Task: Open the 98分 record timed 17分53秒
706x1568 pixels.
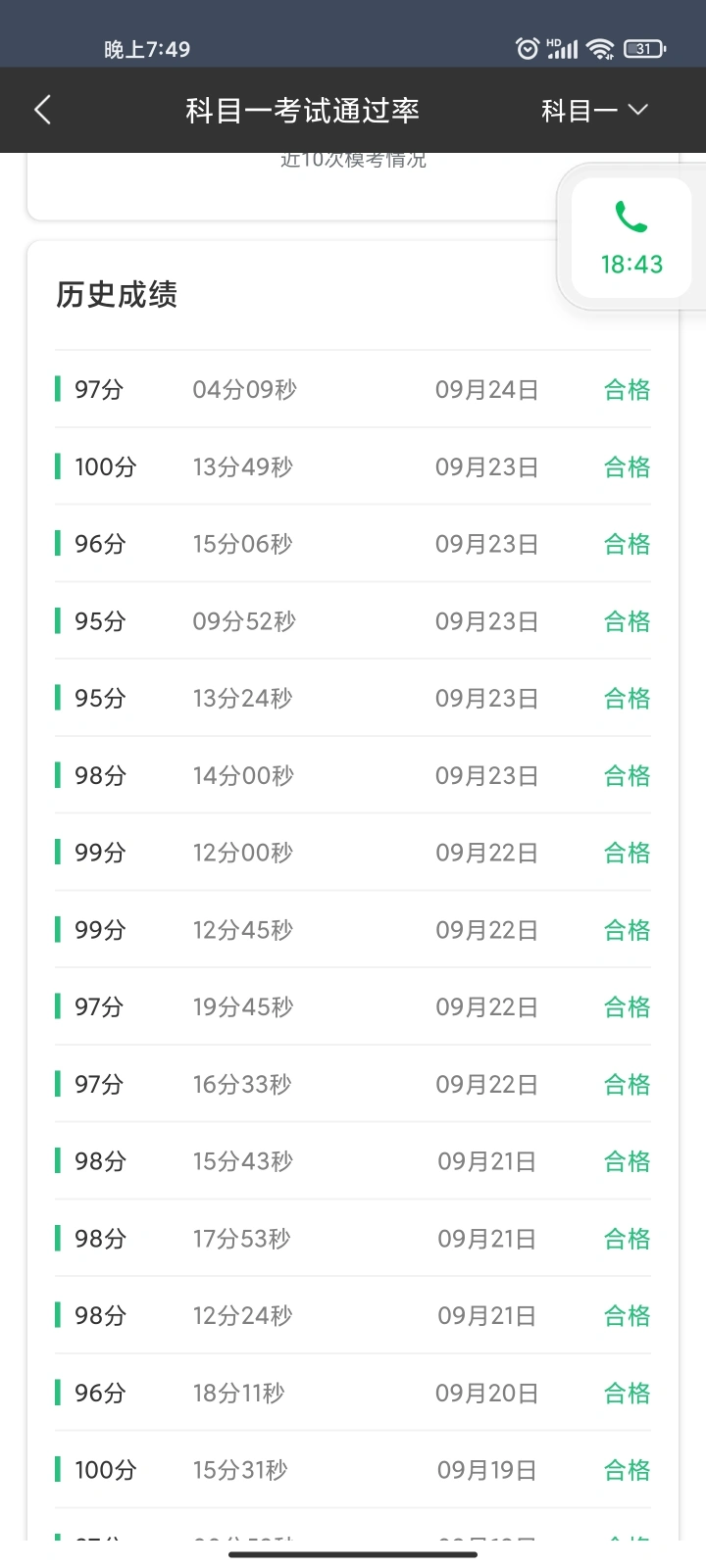Action: tap(353, 1239)
